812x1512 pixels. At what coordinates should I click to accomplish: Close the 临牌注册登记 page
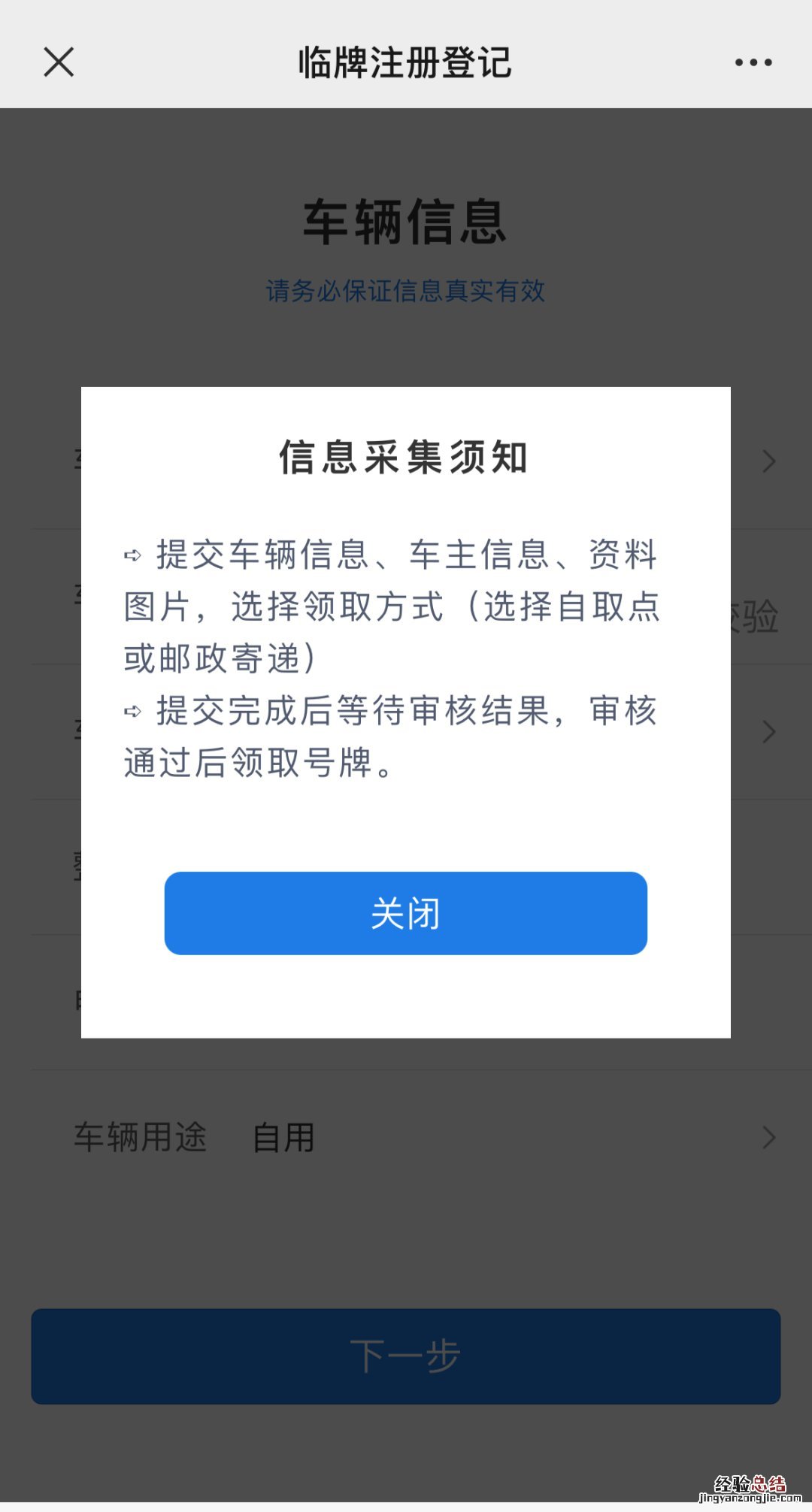[x=59, y=62]
